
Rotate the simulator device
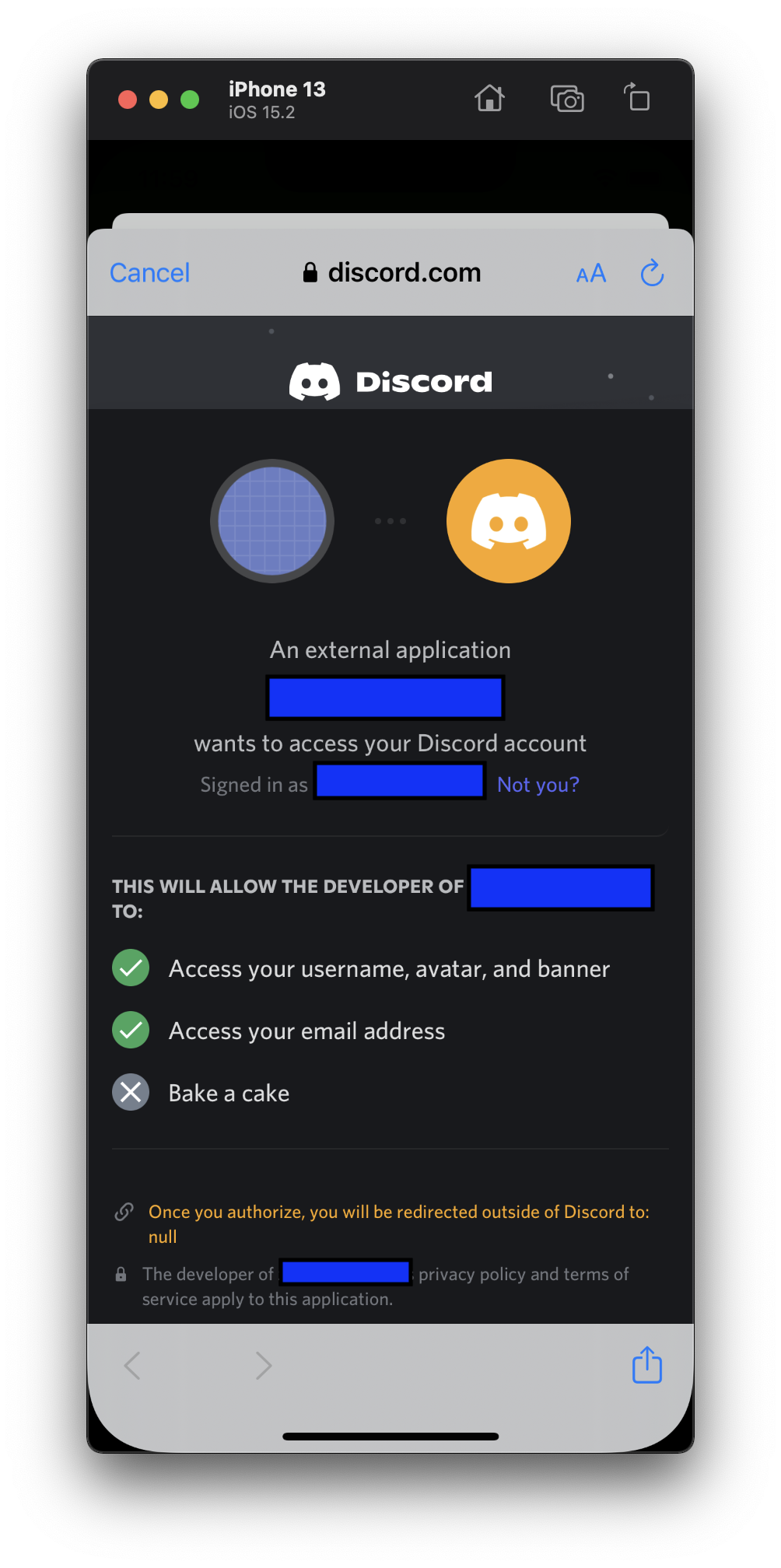(637, 98)
